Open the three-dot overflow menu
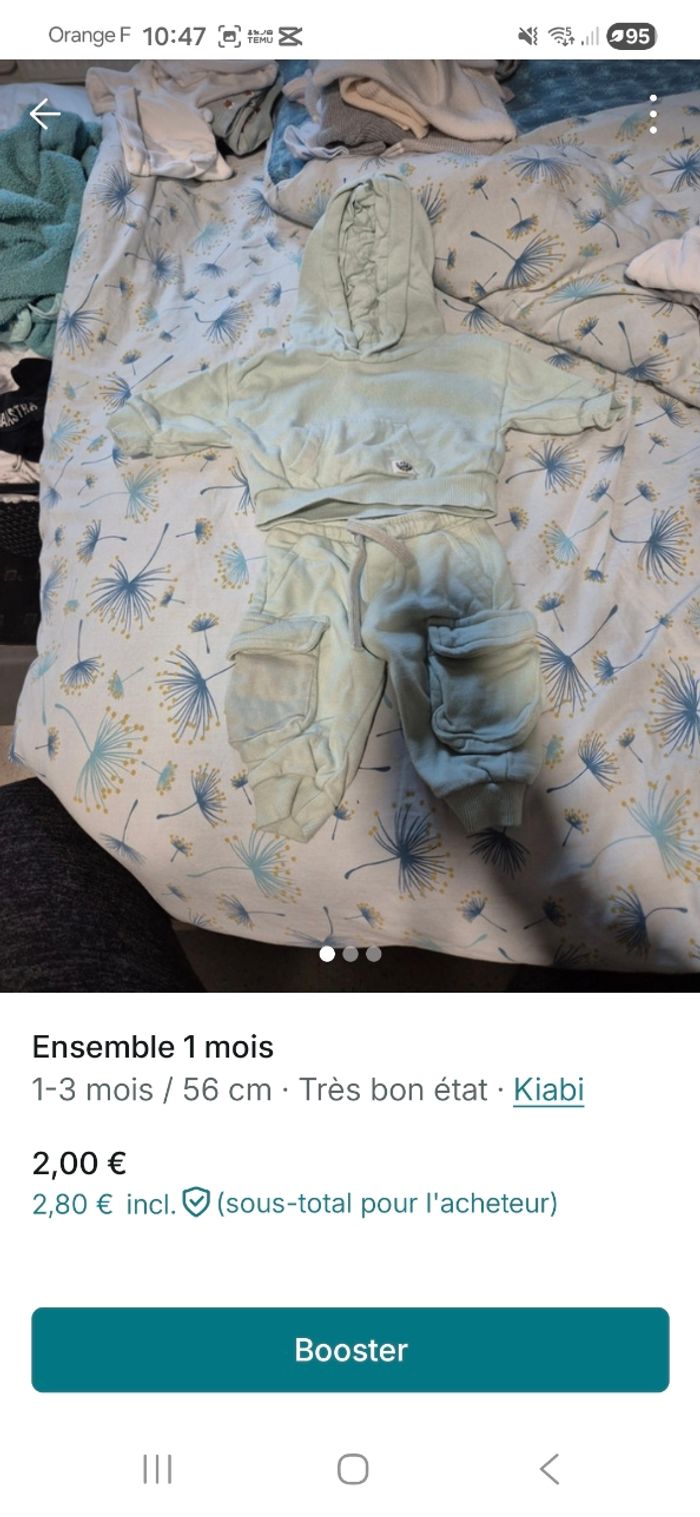This screenshot has width=700, height=1517. (653, 114)
